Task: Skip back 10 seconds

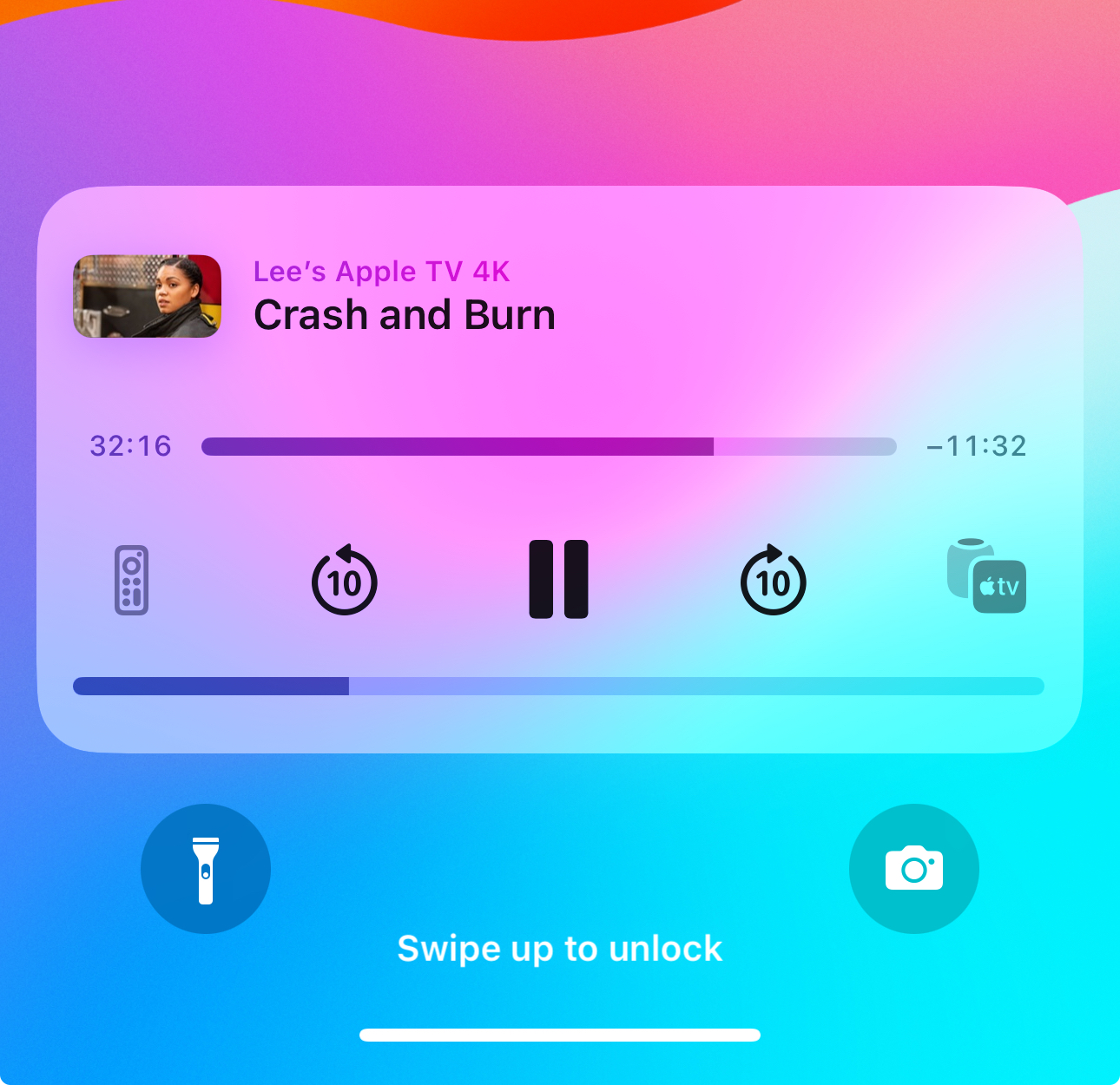Action: tap(345, 581)
